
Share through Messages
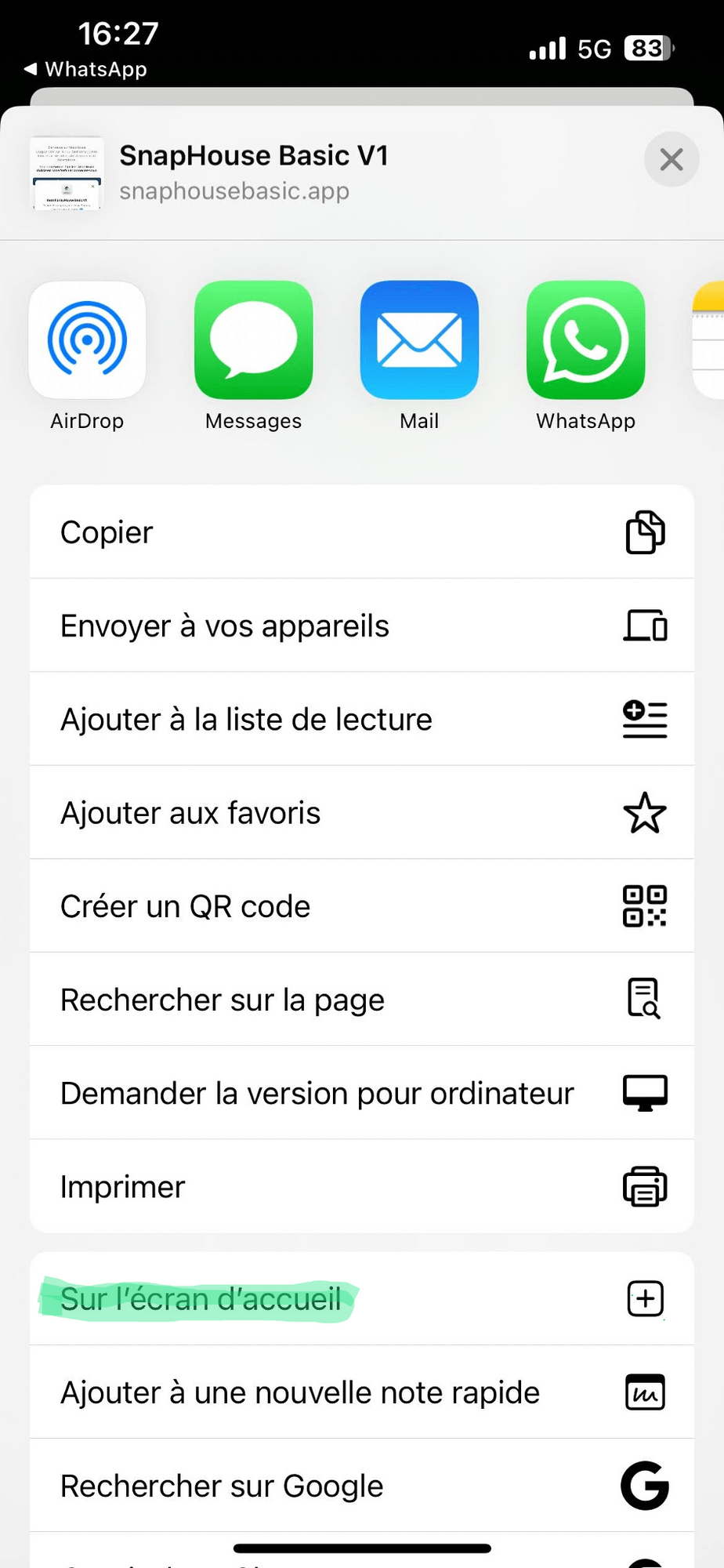coord(253,341)
